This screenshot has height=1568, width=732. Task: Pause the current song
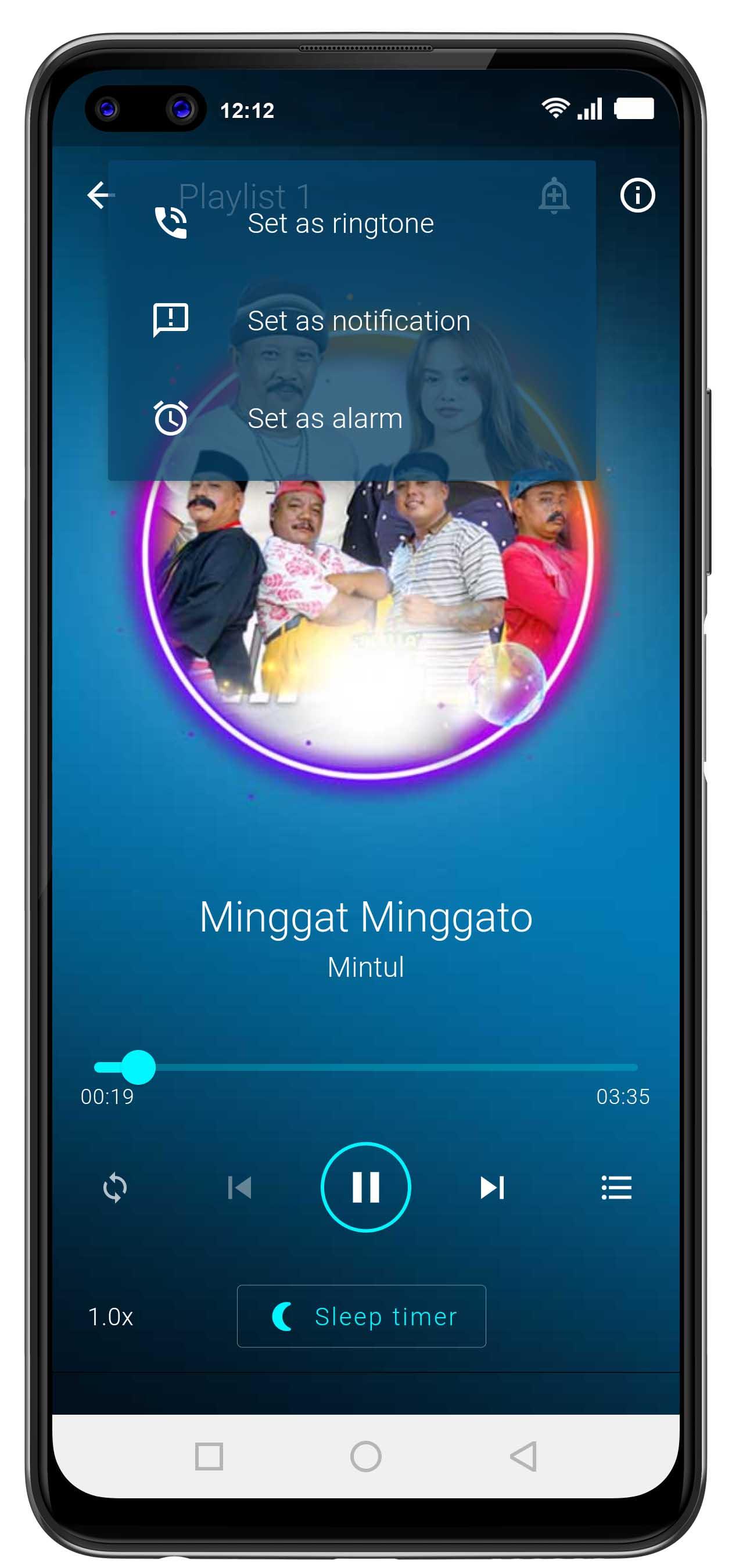(x=365, y=1187)
